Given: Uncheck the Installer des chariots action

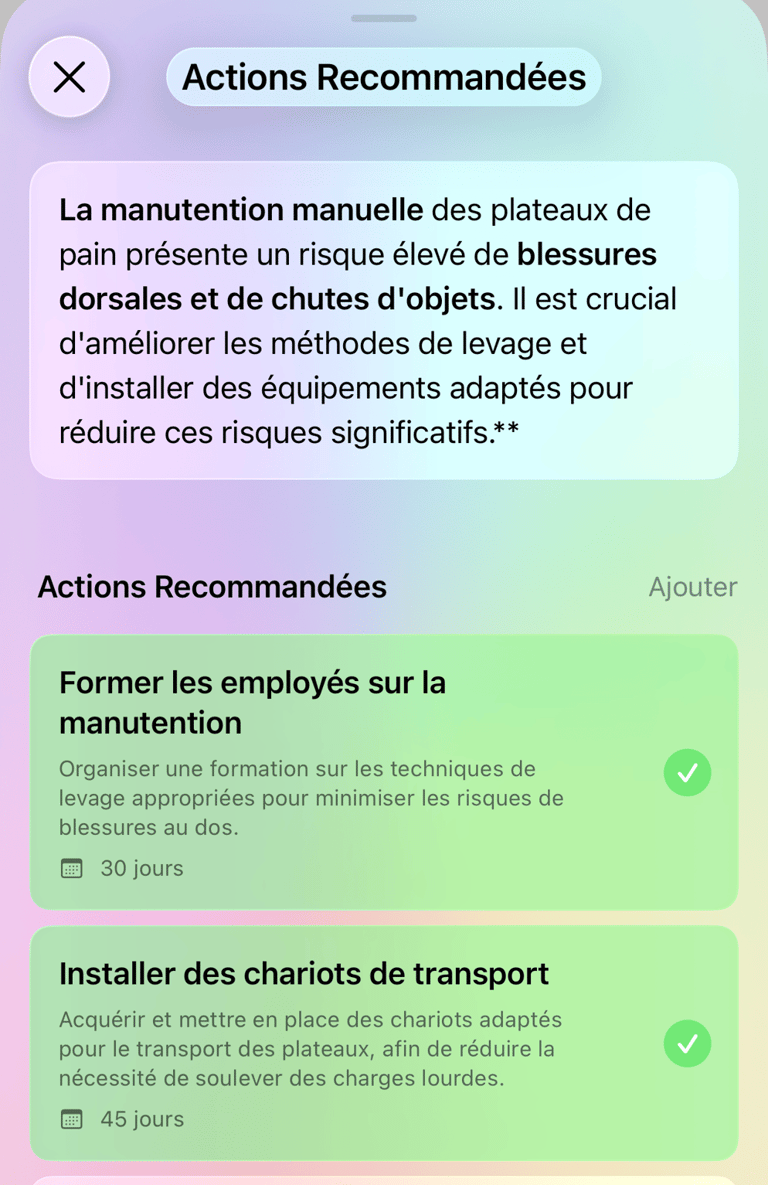Looking at the screenshot, I should [687, 1044].
